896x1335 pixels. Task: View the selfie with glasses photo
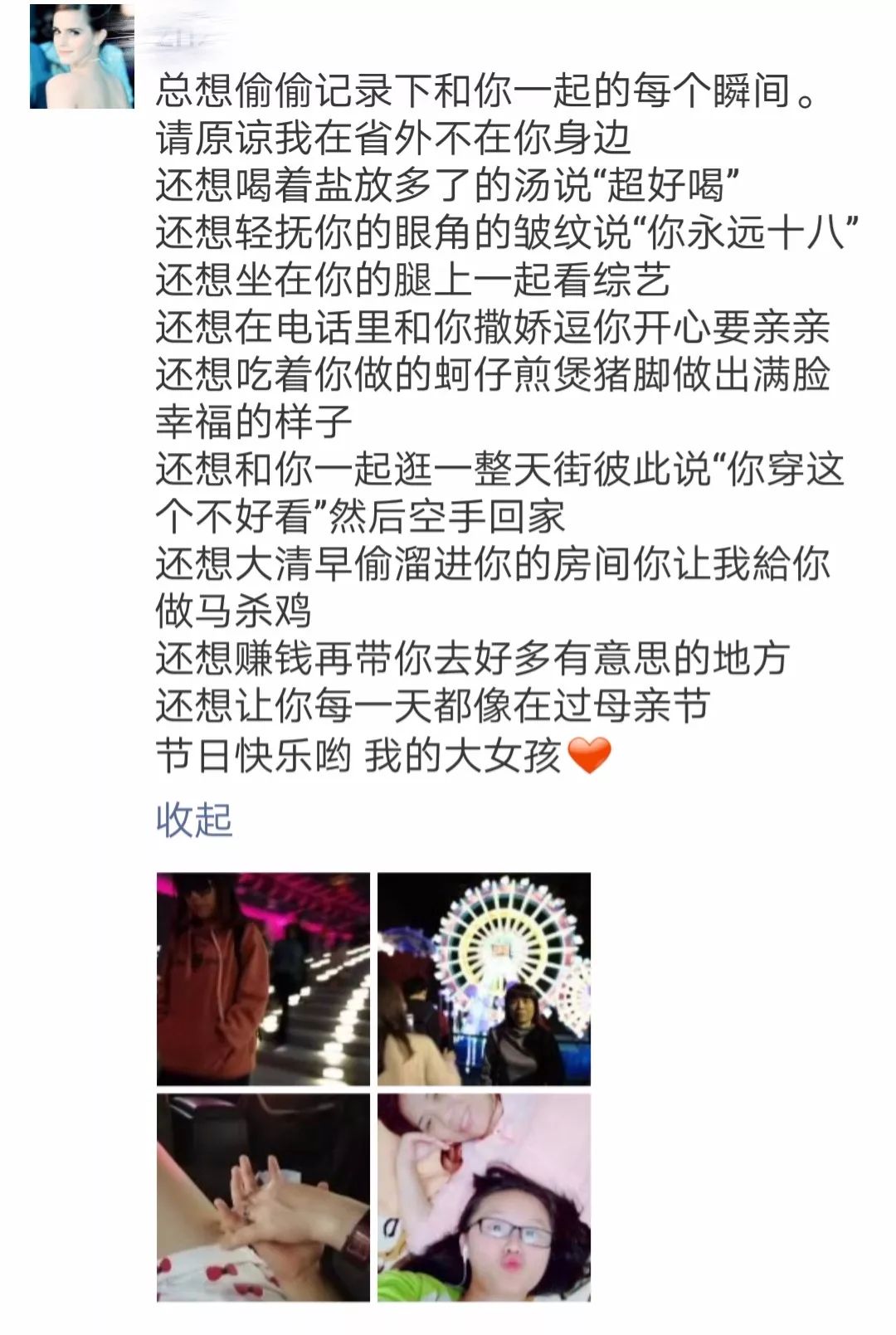point(484,1197)
